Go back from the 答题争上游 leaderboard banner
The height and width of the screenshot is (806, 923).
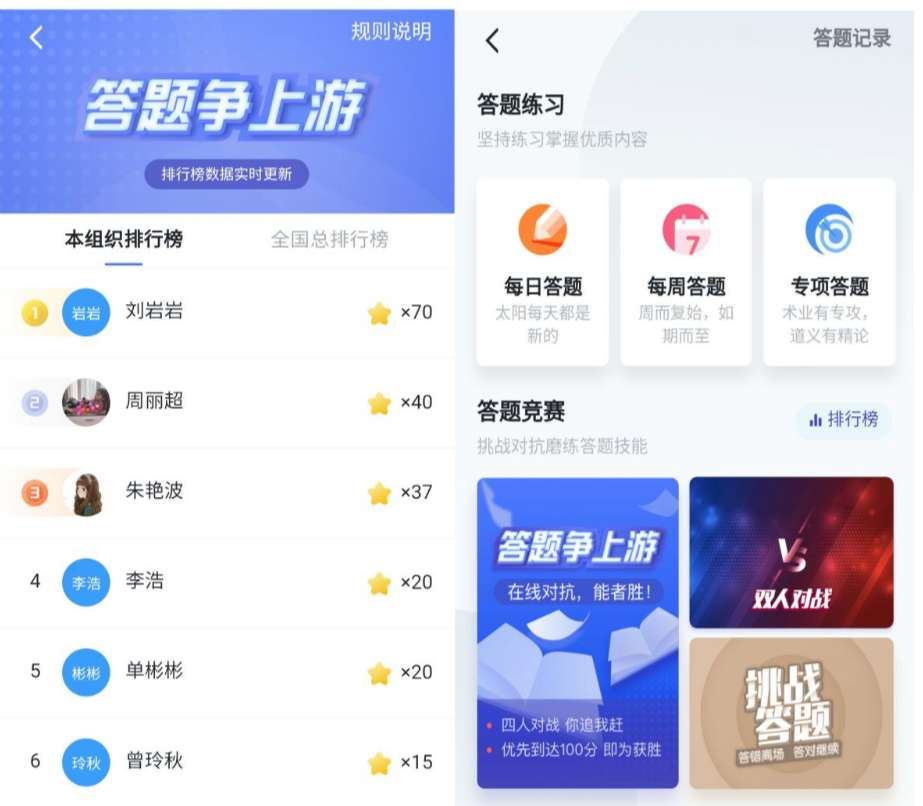[x=37, y=38]
